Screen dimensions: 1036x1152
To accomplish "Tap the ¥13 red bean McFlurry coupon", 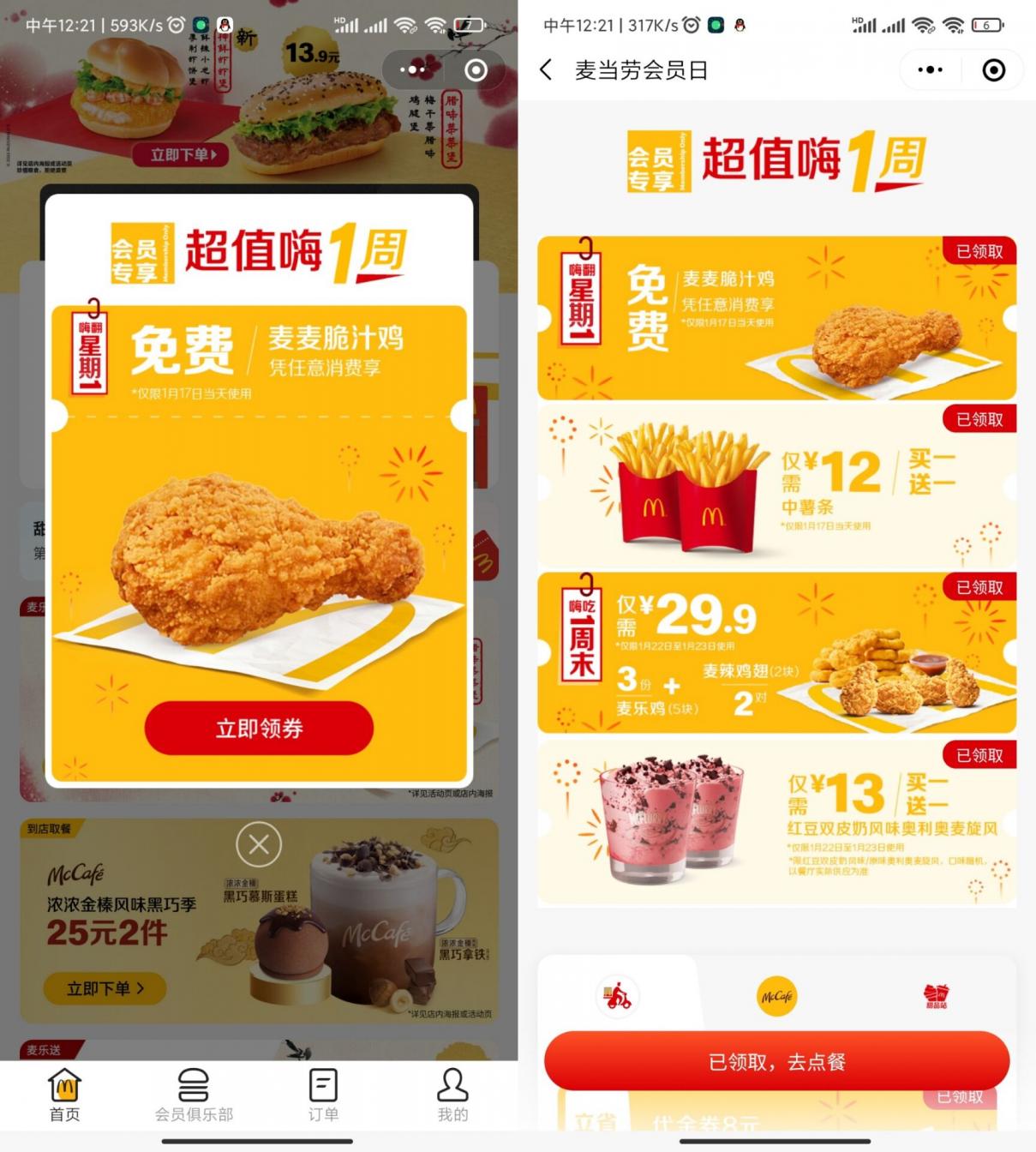I will [776, 821].
